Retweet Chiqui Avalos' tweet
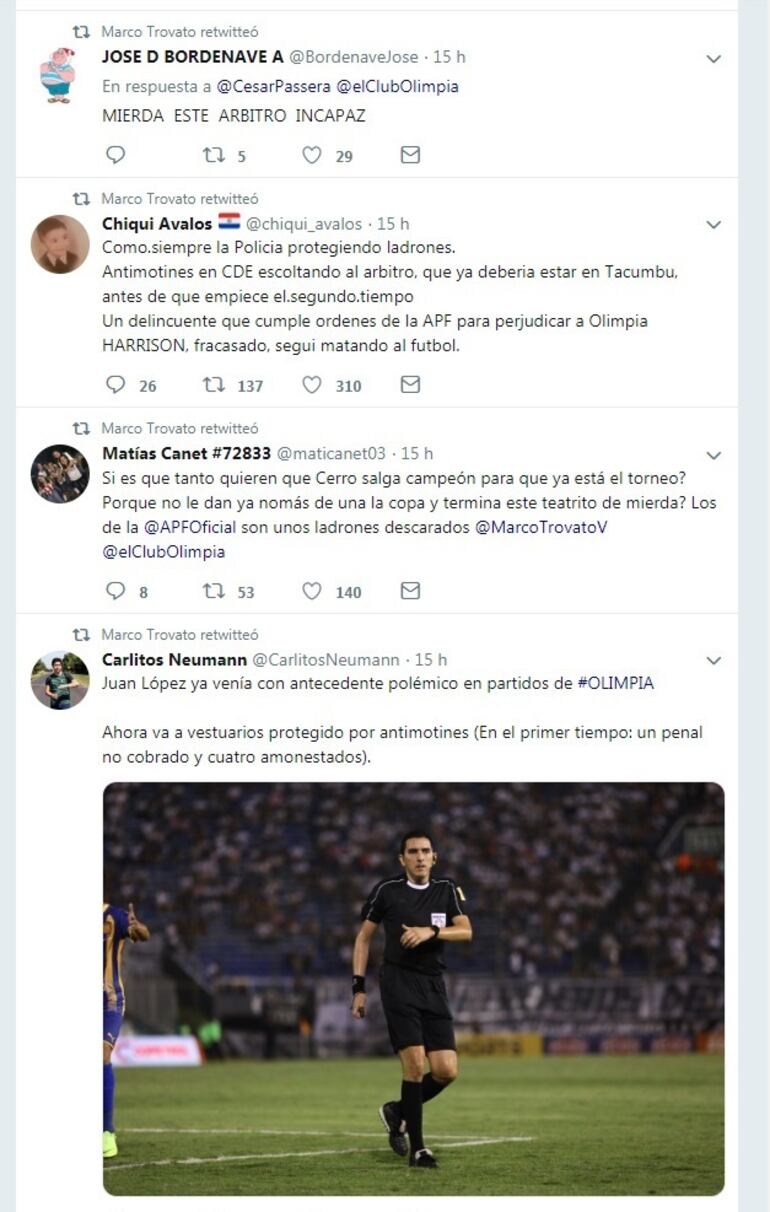 [214, 385]
